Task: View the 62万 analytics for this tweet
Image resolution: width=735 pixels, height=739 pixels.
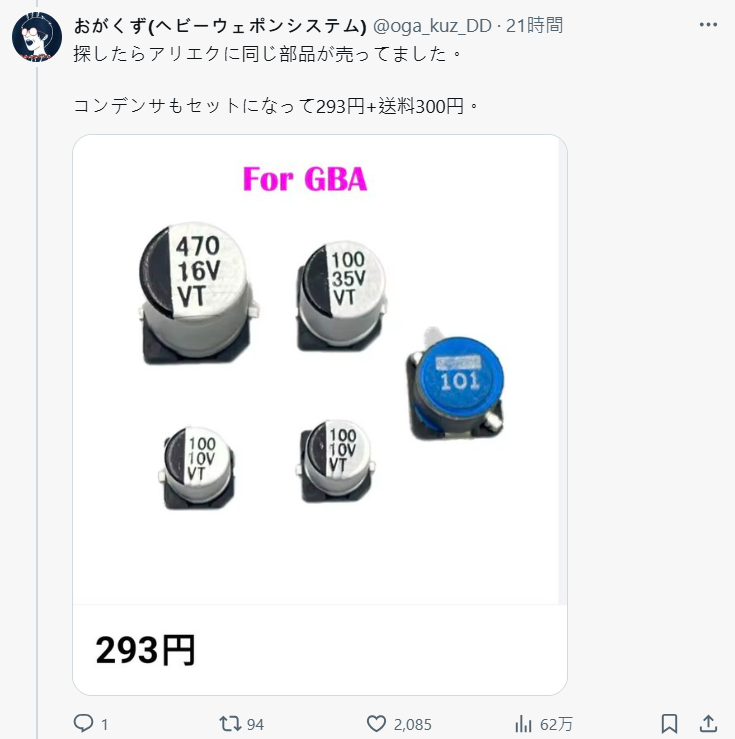Action: click(x=523, y=723)
